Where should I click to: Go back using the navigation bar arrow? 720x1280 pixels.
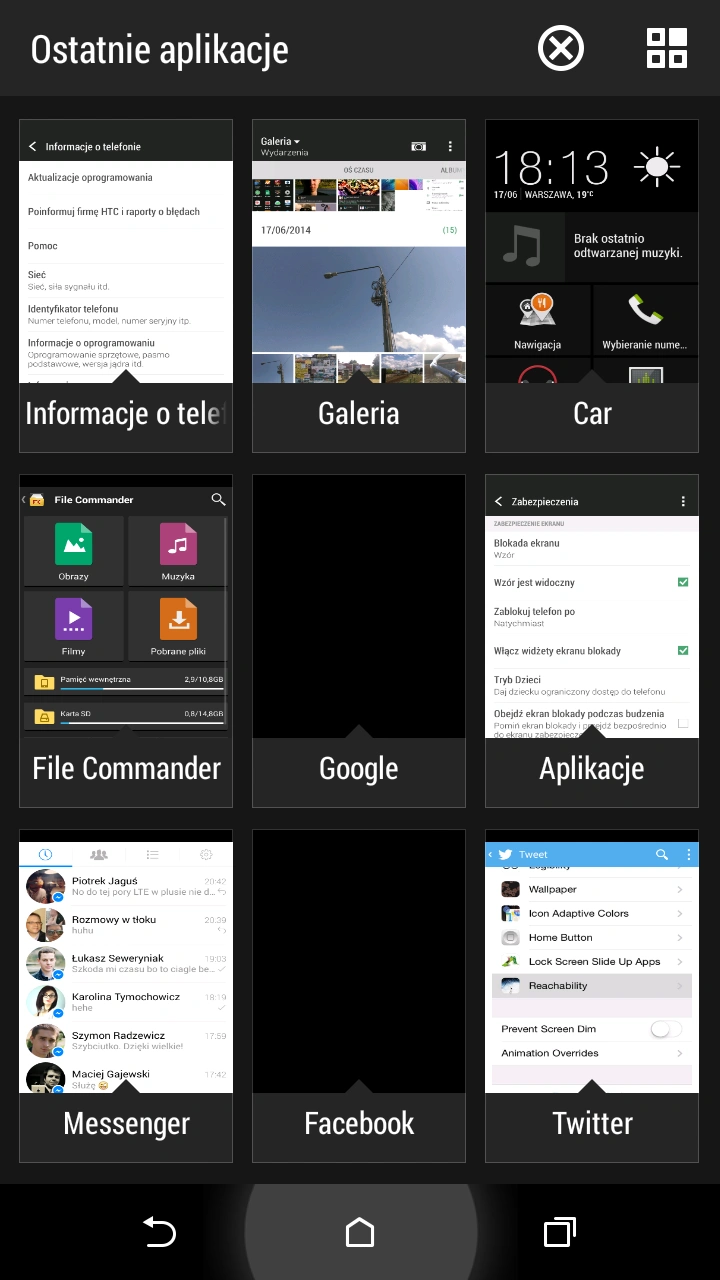tap(159, 1232)
